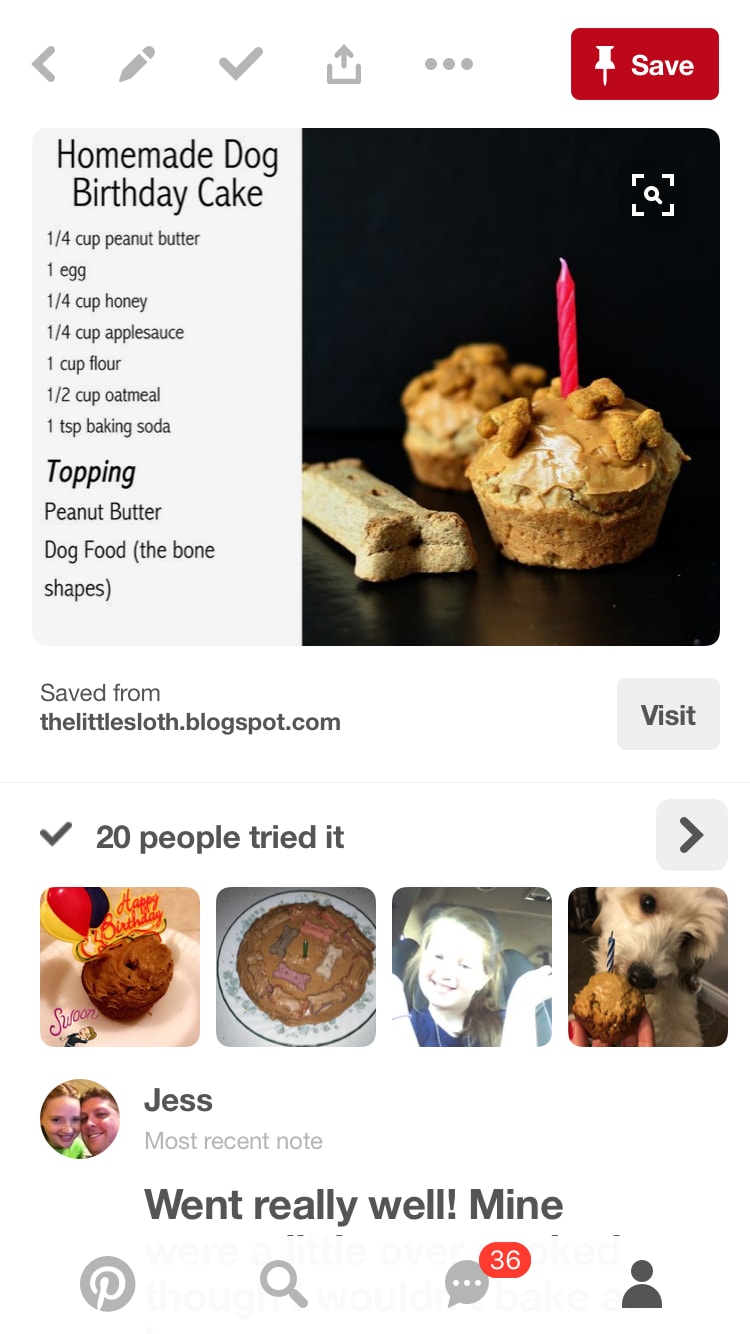
Task: Open Jess's profile picture
Action: click(80, 1119)
